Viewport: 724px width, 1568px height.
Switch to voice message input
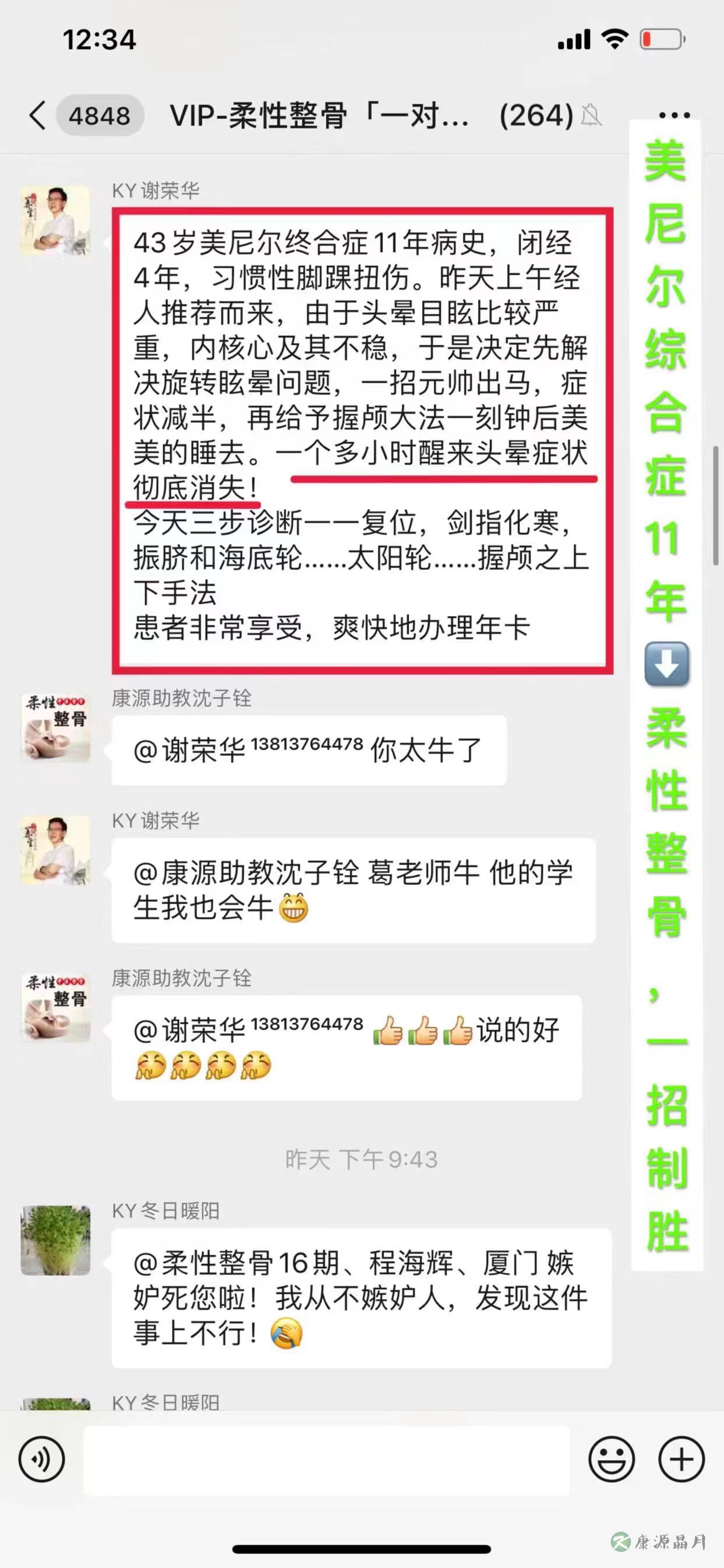[41, 1459]
